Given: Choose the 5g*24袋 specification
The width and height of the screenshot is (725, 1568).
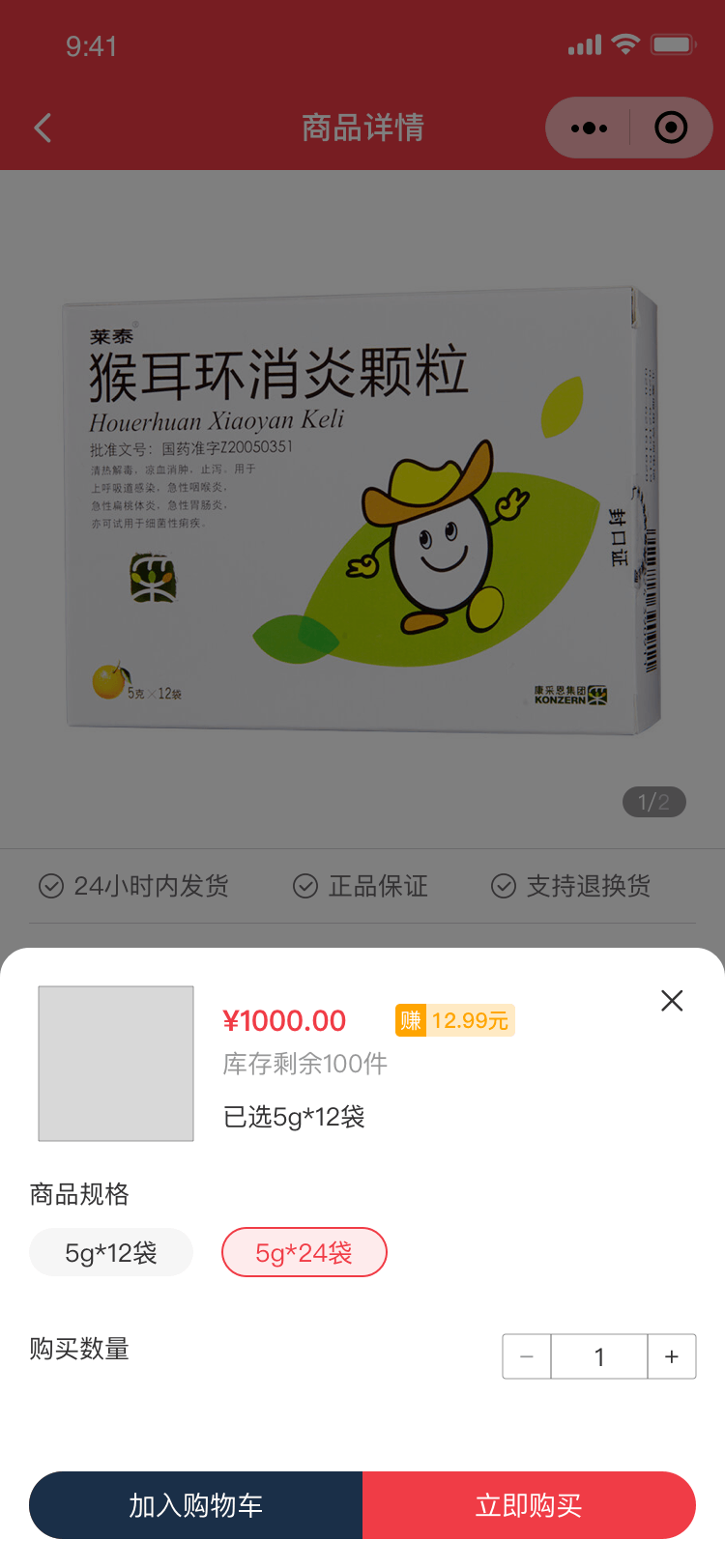Looking at the screenshot, I should [x=304, y=1253].
